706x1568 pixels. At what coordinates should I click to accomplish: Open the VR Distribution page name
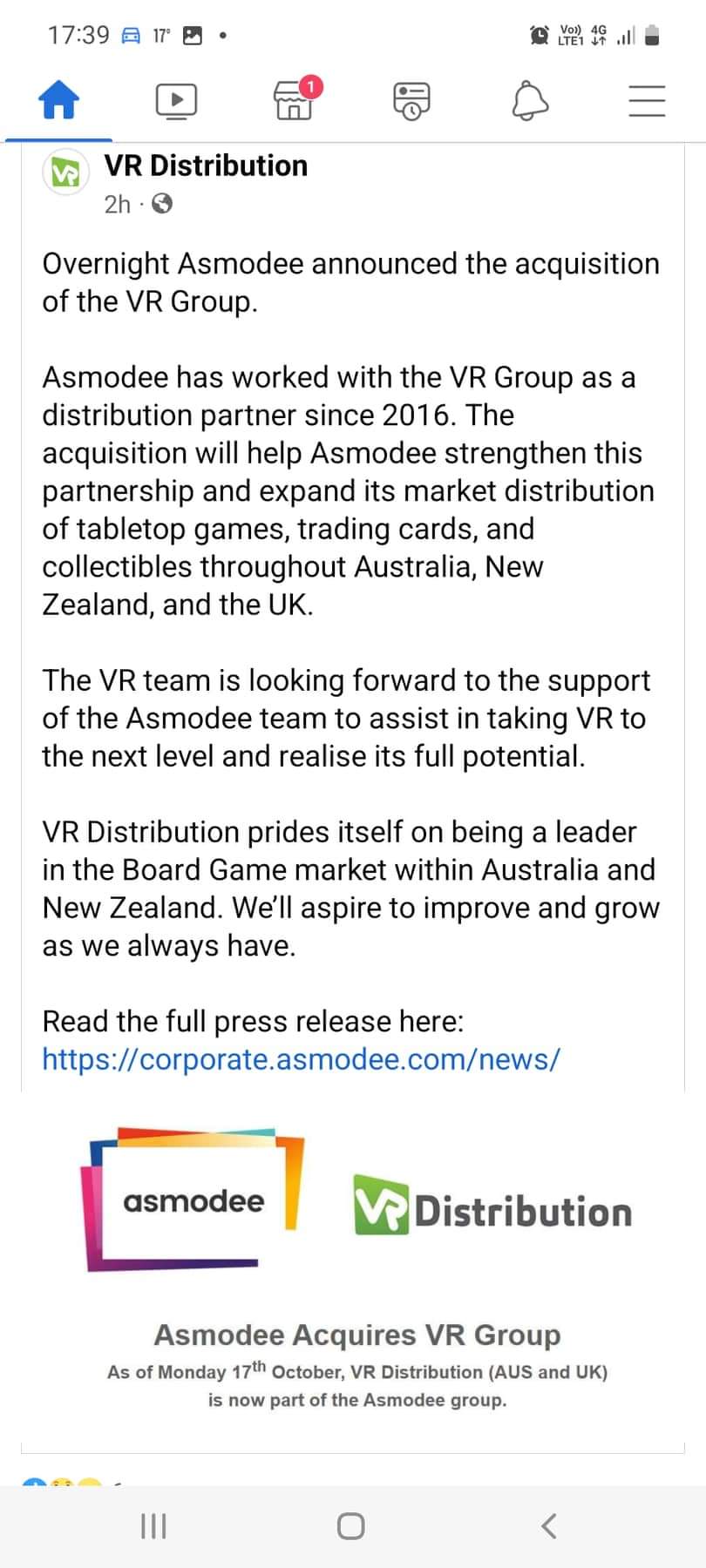point(206,166)
